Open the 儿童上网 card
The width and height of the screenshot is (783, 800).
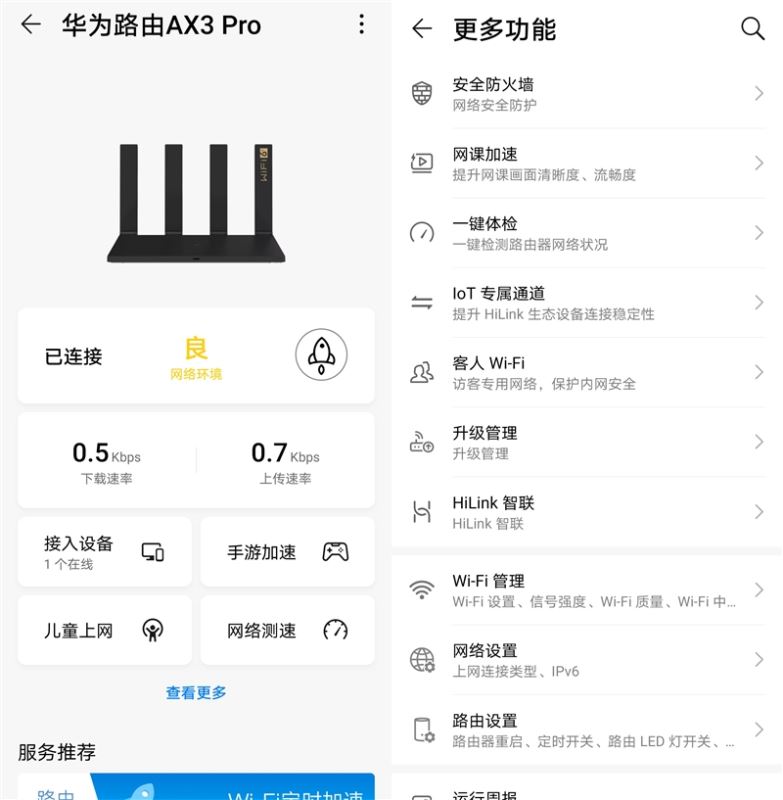[x=104, y=630]
